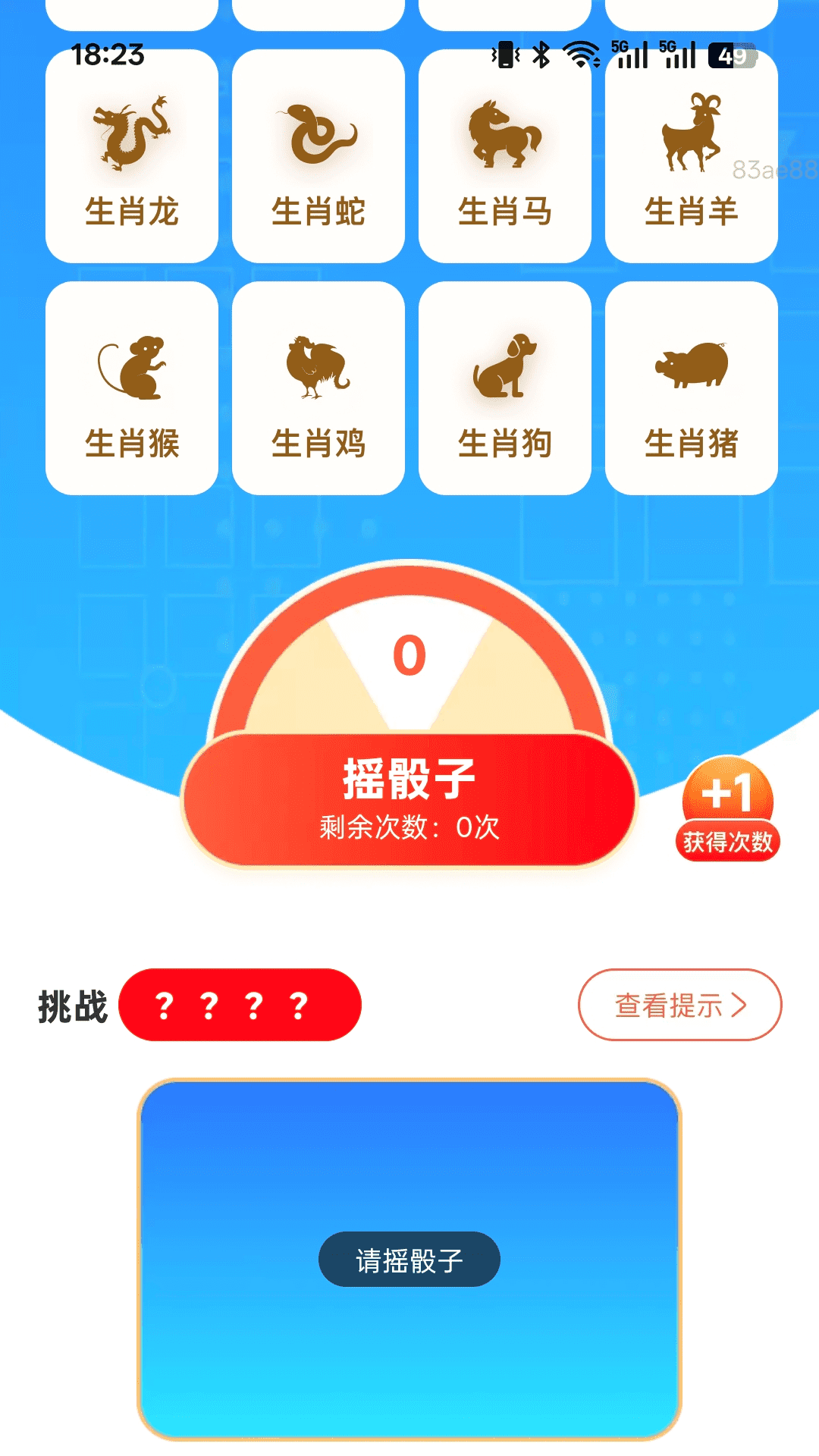819x1456 pixels.
Task: Tap the red dice counter showing 0
Action: (x=409, y=654)
